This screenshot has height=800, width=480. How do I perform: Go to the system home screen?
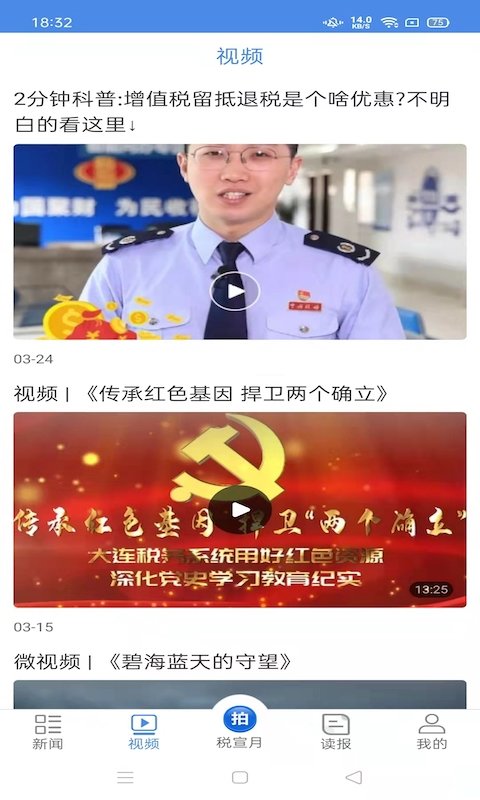pos(240,777)
